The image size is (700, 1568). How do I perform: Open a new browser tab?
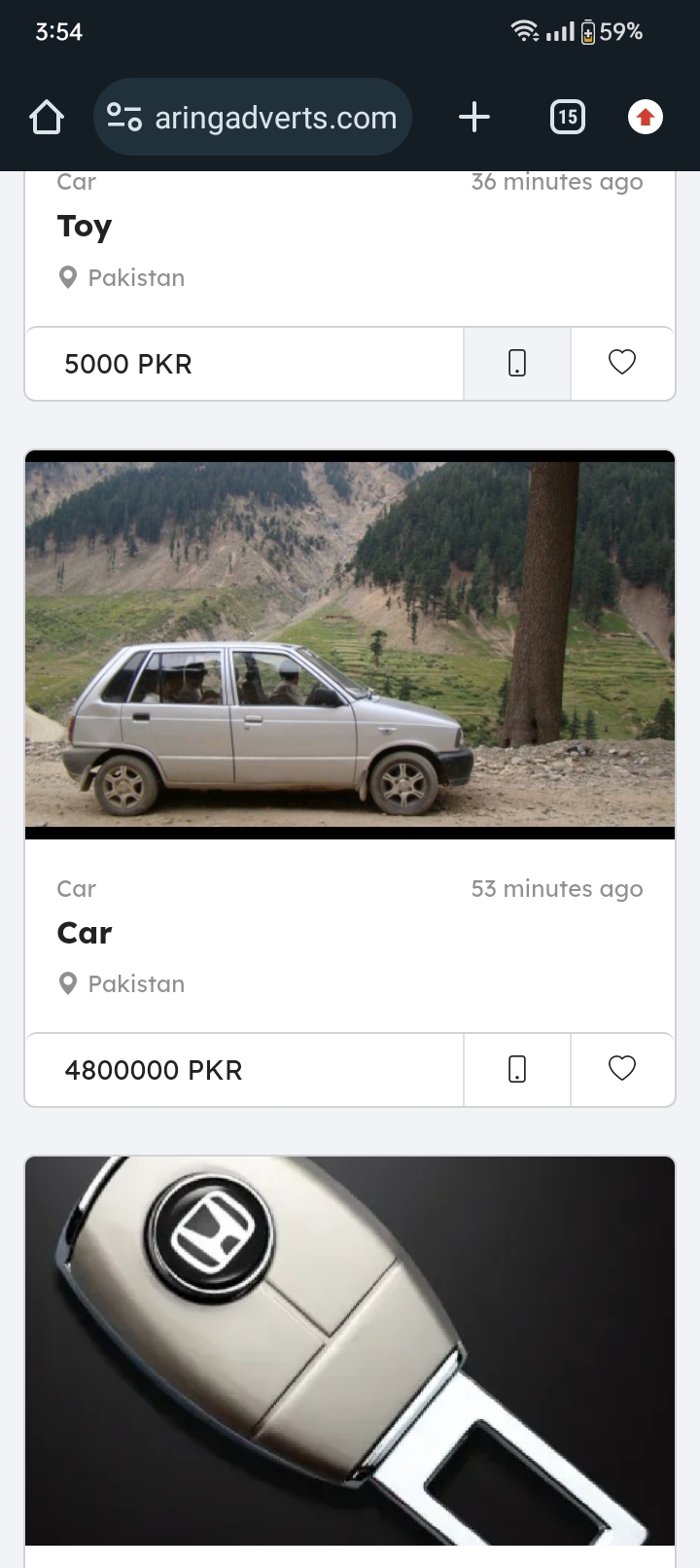coord(474,118)
